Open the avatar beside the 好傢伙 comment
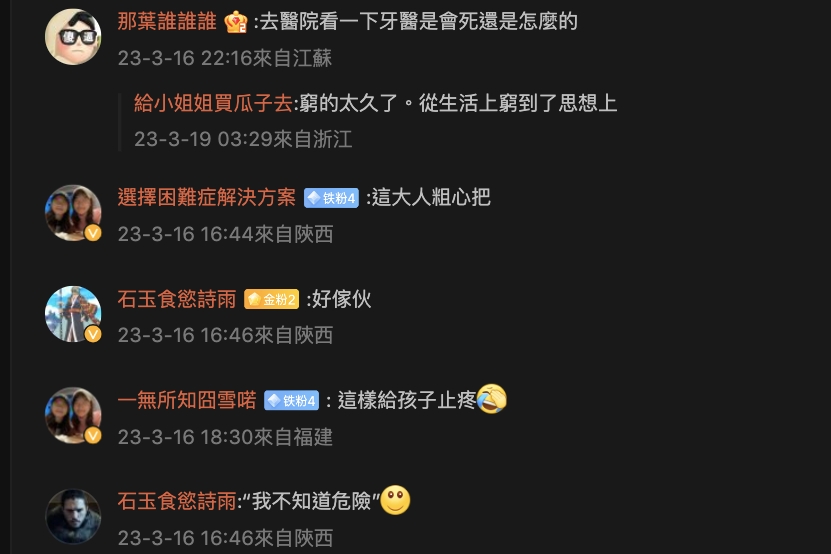 click(73, 314)
